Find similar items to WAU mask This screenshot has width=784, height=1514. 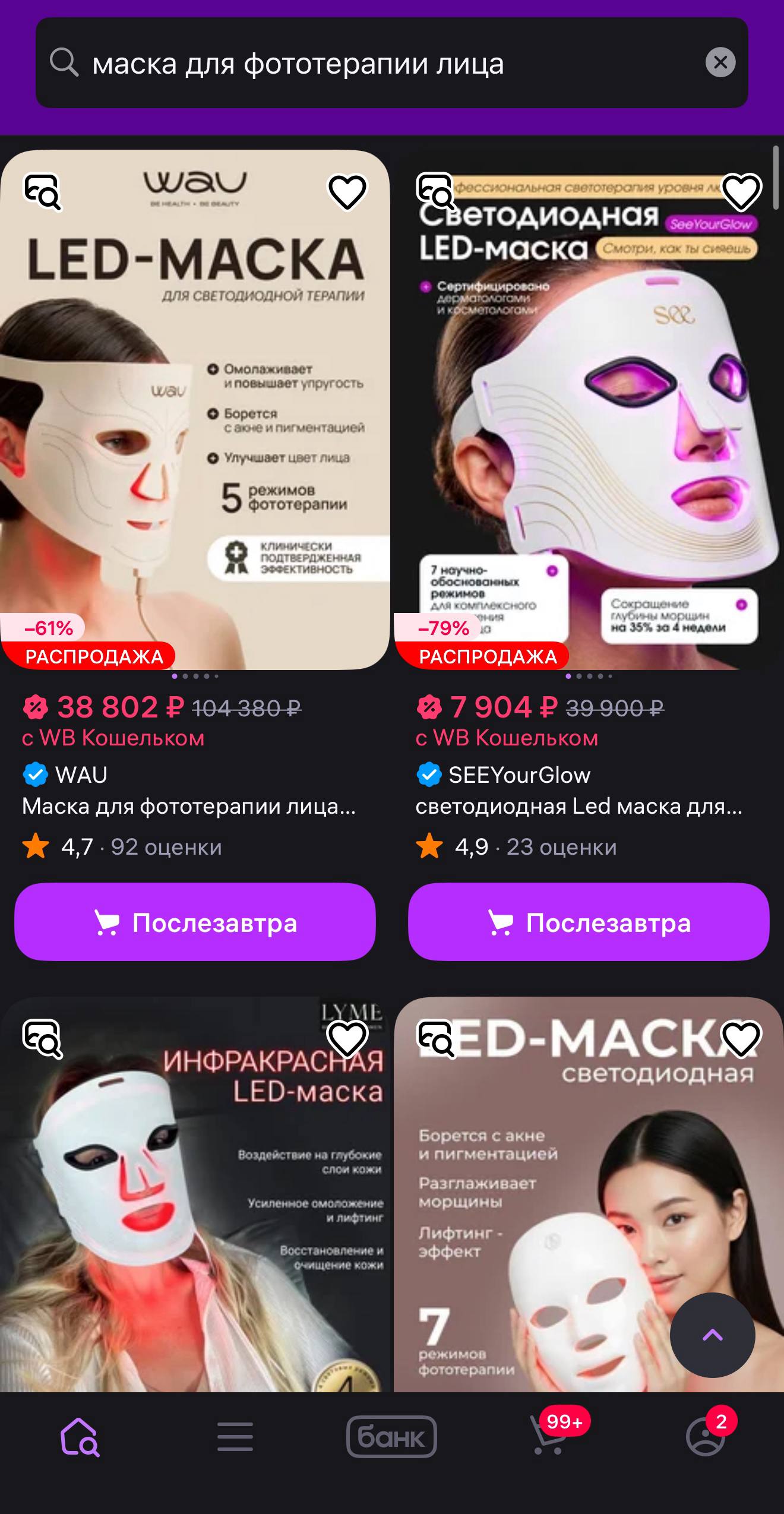coord(42,192)
